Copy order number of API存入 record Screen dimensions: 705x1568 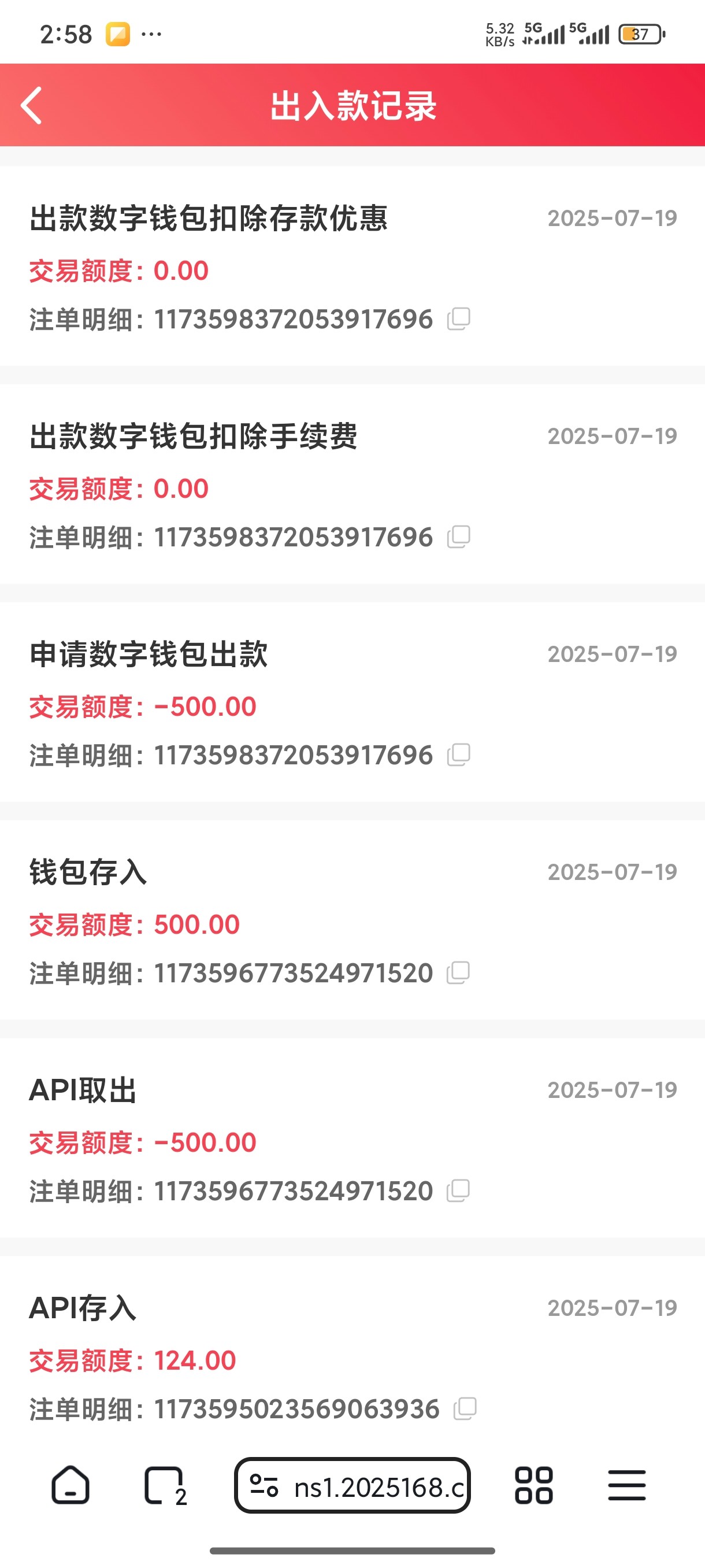(465, 1408)
